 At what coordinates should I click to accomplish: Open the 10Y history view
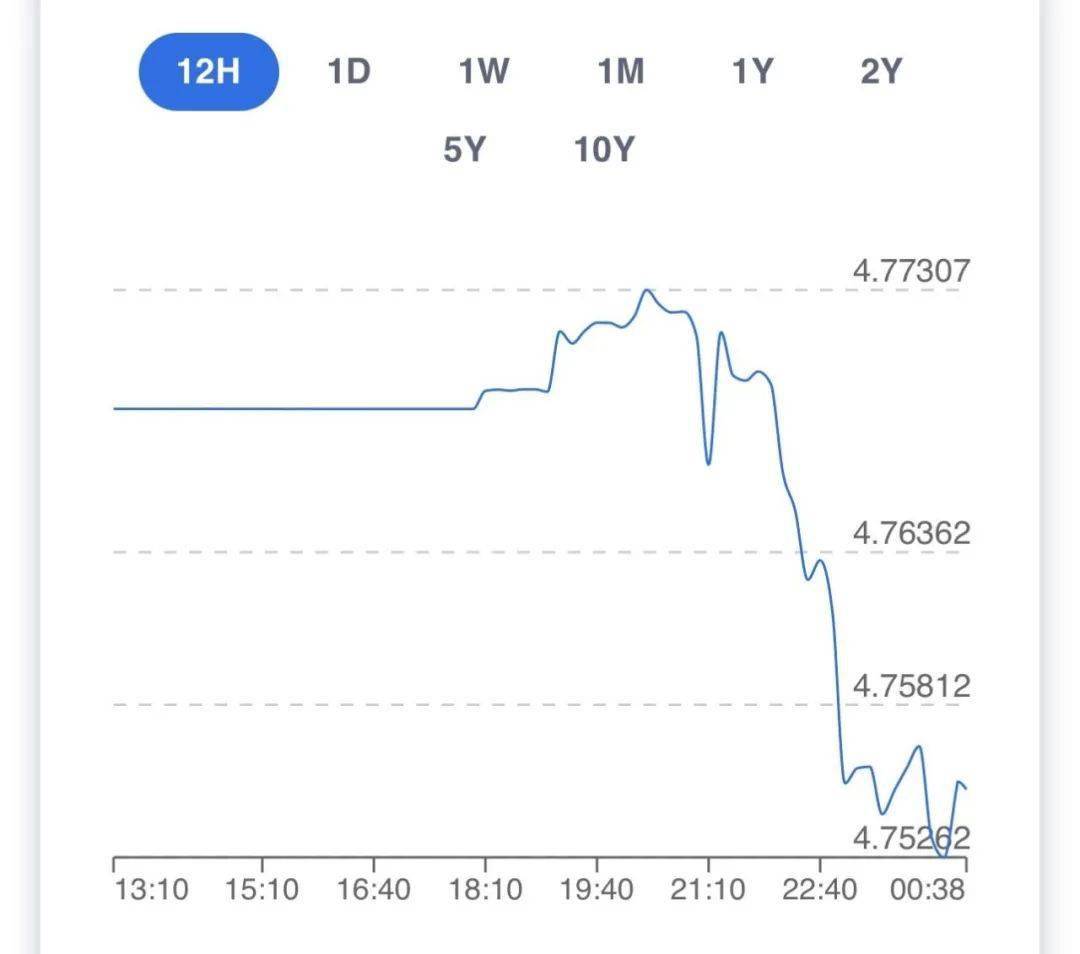[x=604, y=150]
